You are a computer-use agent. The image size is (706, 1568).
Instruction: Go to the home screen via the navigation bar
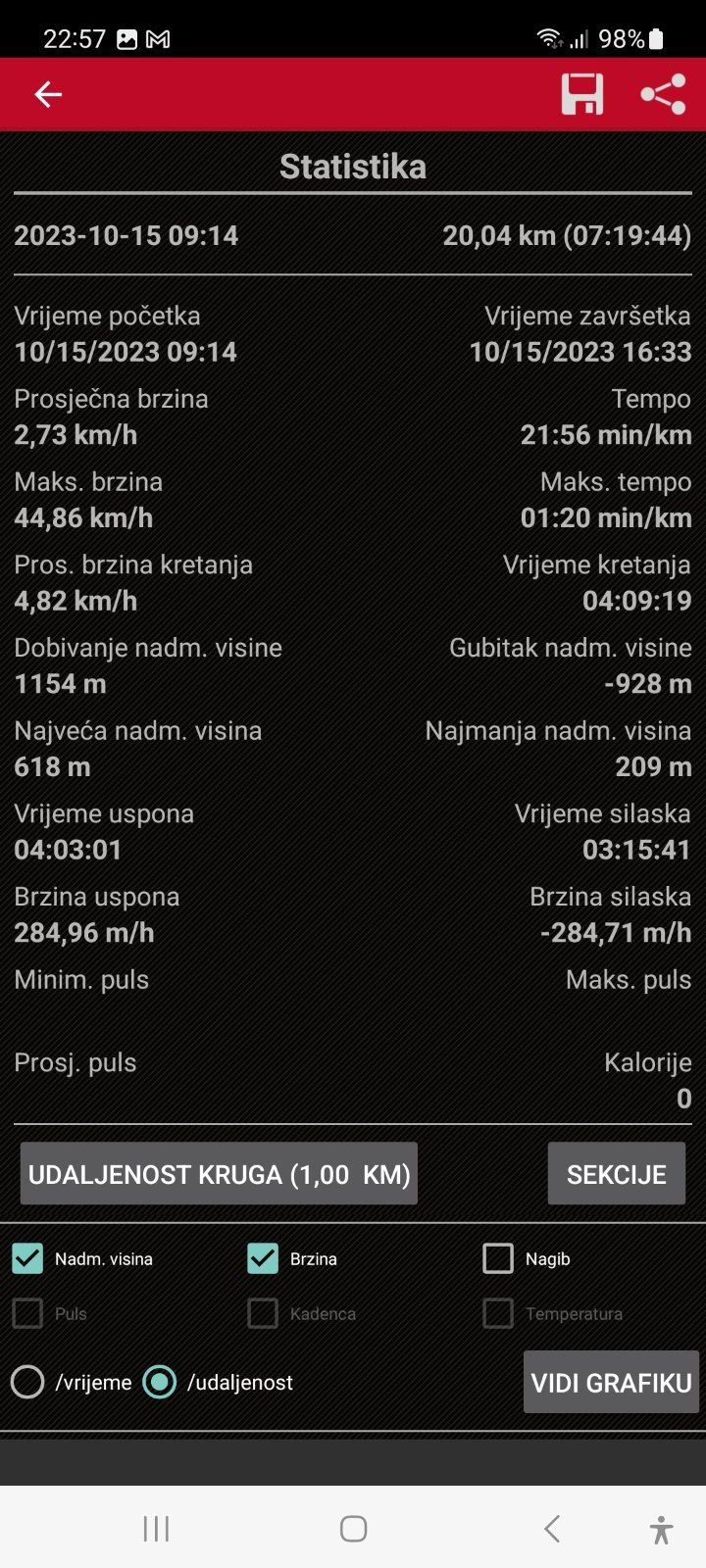tap(353, 1528)
